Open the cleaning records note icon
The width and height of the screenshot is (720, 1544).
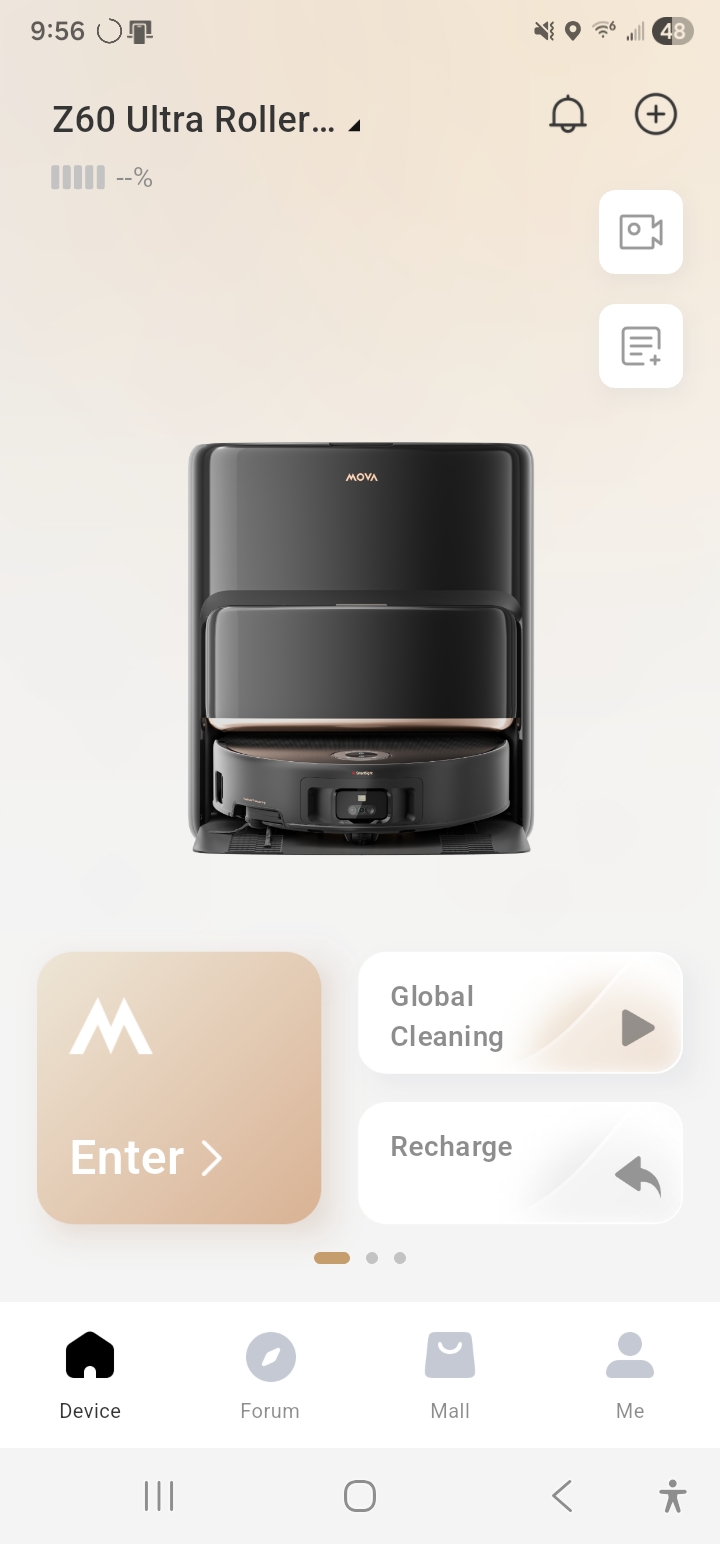coord(641,346)
